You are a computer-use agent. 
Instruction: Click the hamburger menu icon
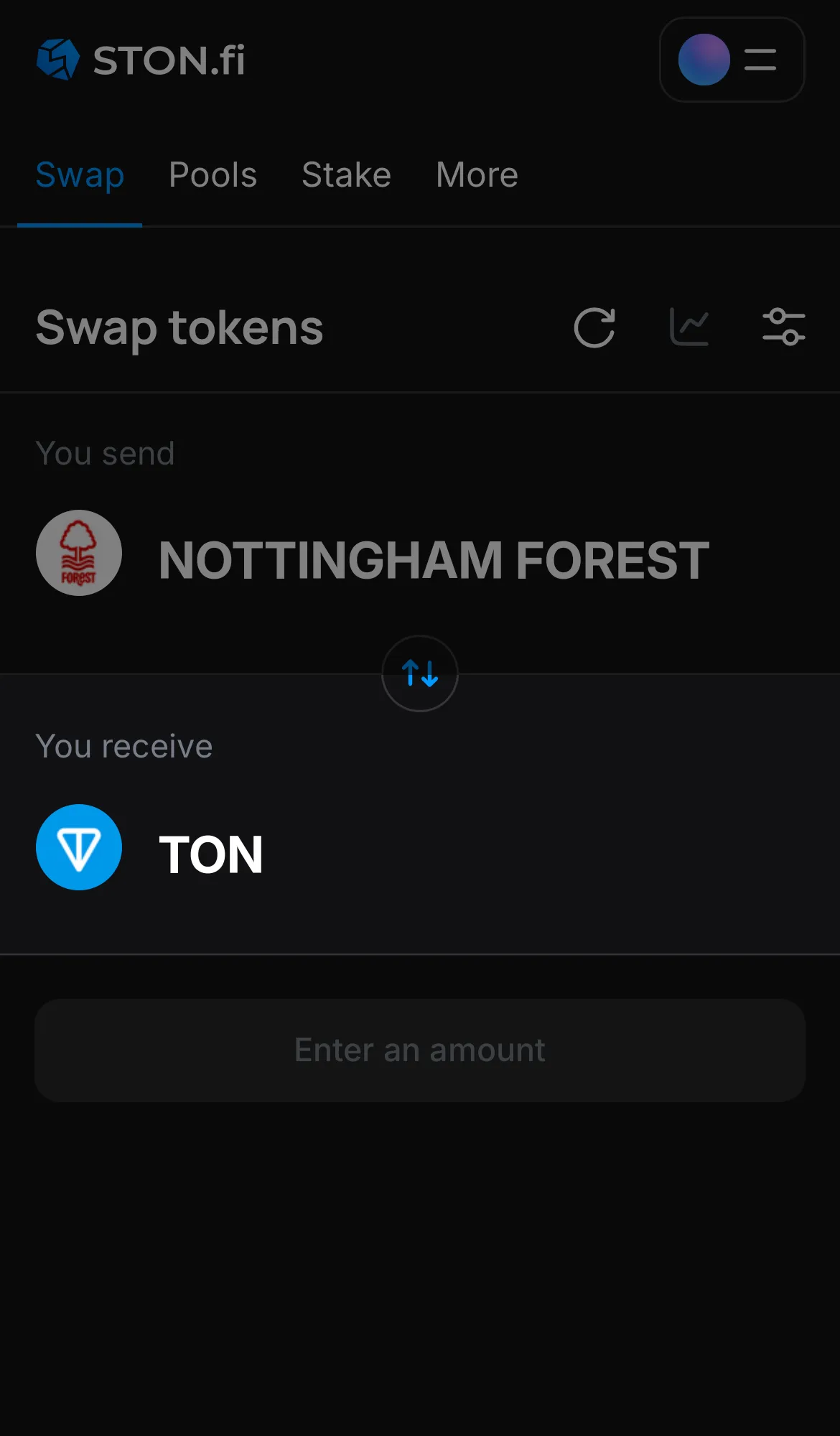point(760,60)
